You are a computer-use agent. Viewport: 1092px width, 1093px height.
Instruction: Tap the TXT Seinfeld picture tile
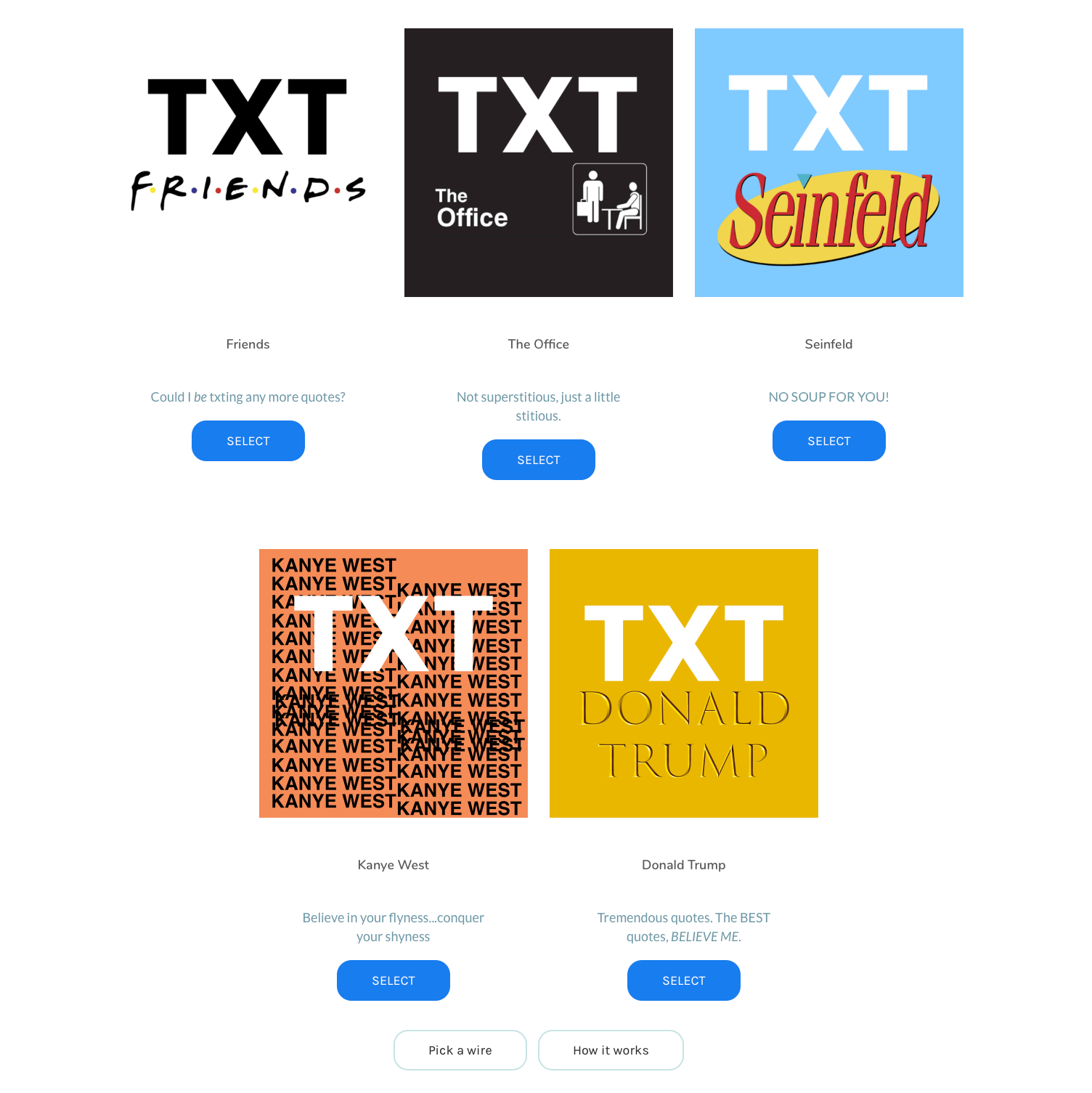point(828,163)
